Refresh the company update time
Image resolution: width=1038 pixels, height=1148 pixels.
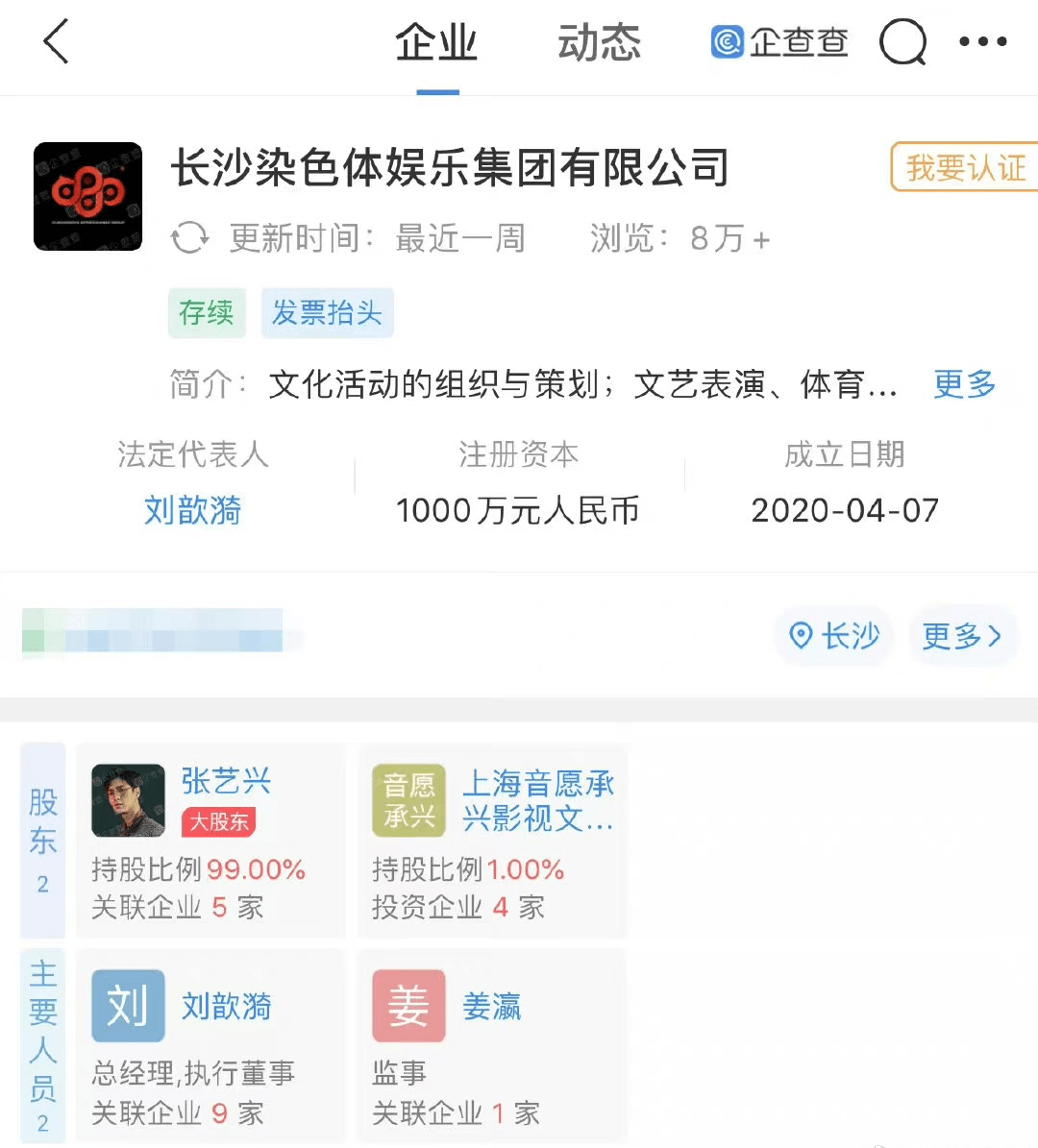pos(190,238)
